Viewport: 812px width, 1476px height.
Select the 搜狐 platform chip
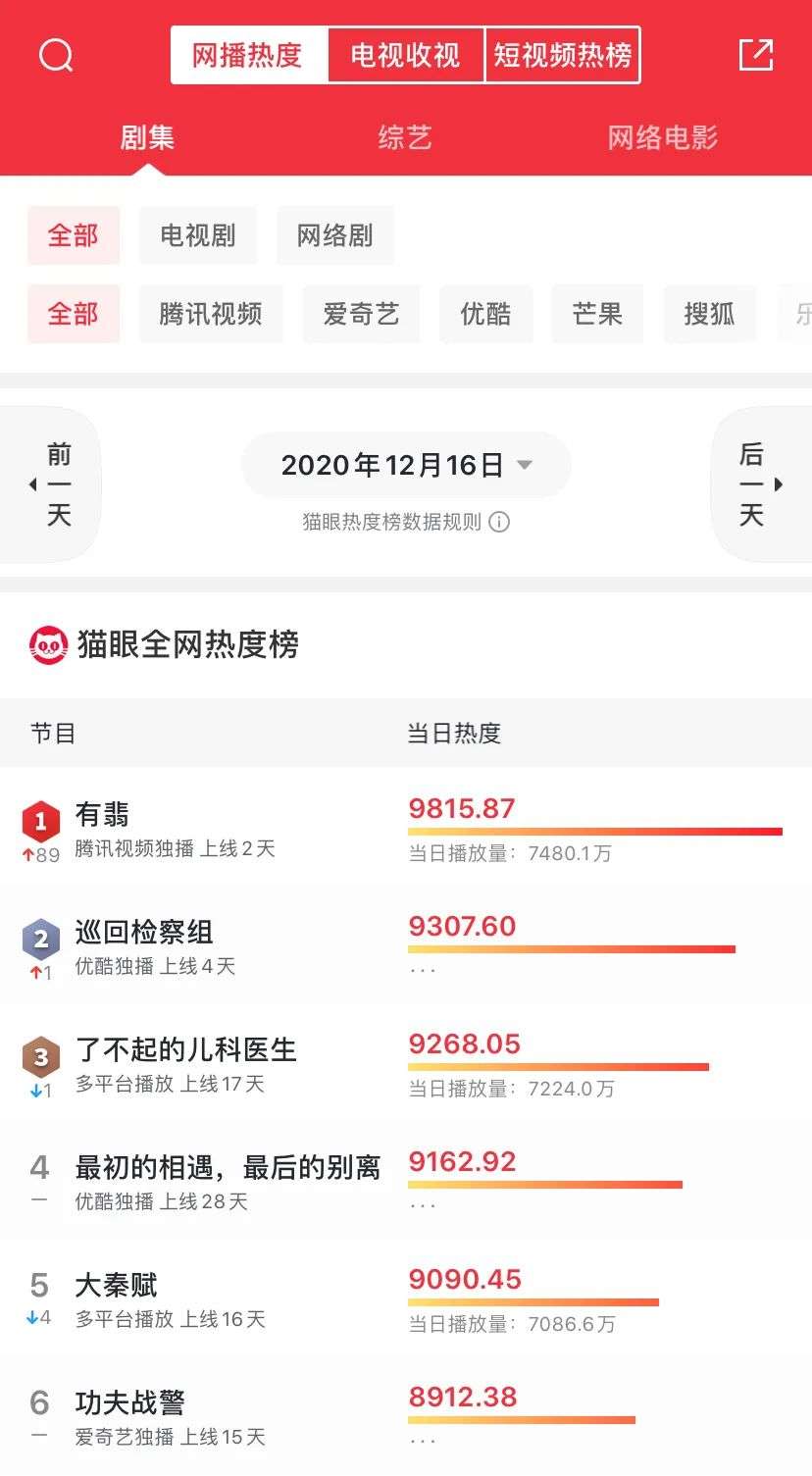click(x=709, y=314)
